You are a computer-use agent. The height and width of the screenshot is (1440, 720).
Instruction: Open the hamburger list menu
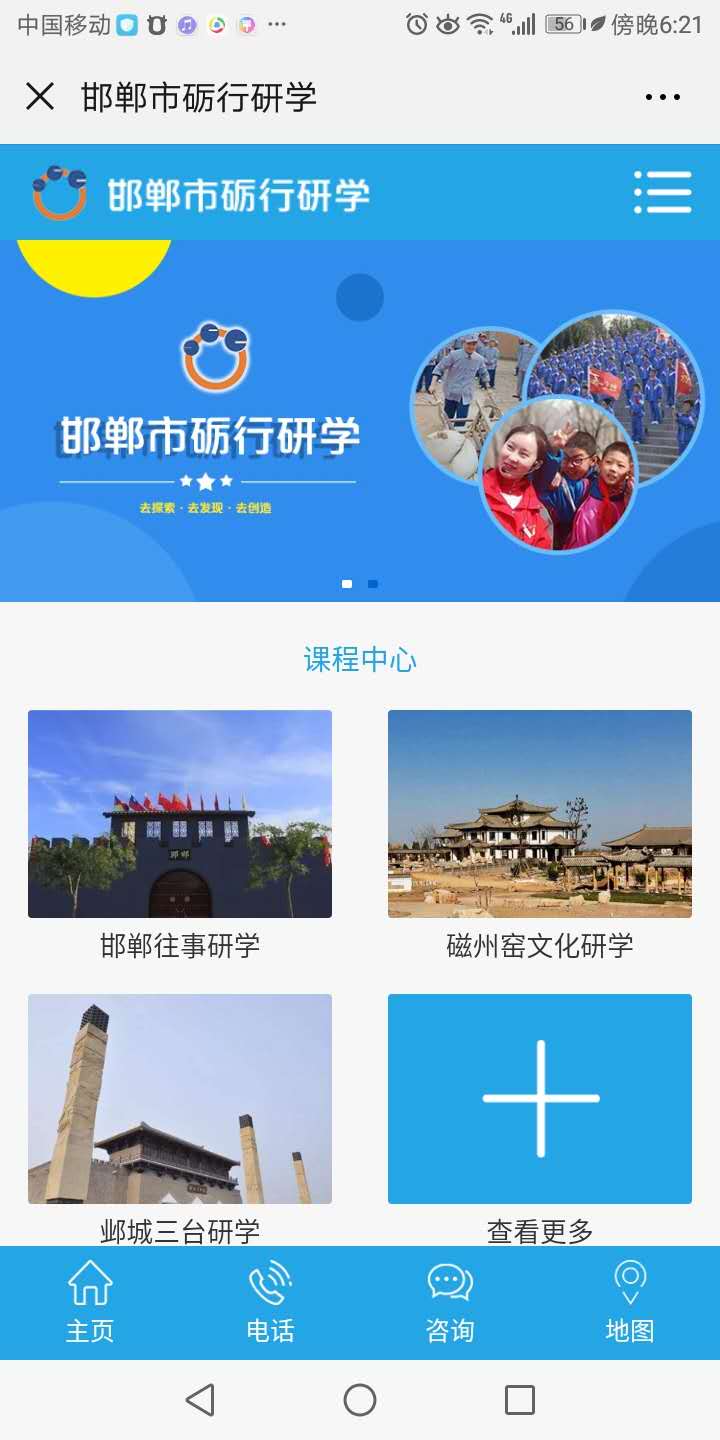click(x=662, y=192)
